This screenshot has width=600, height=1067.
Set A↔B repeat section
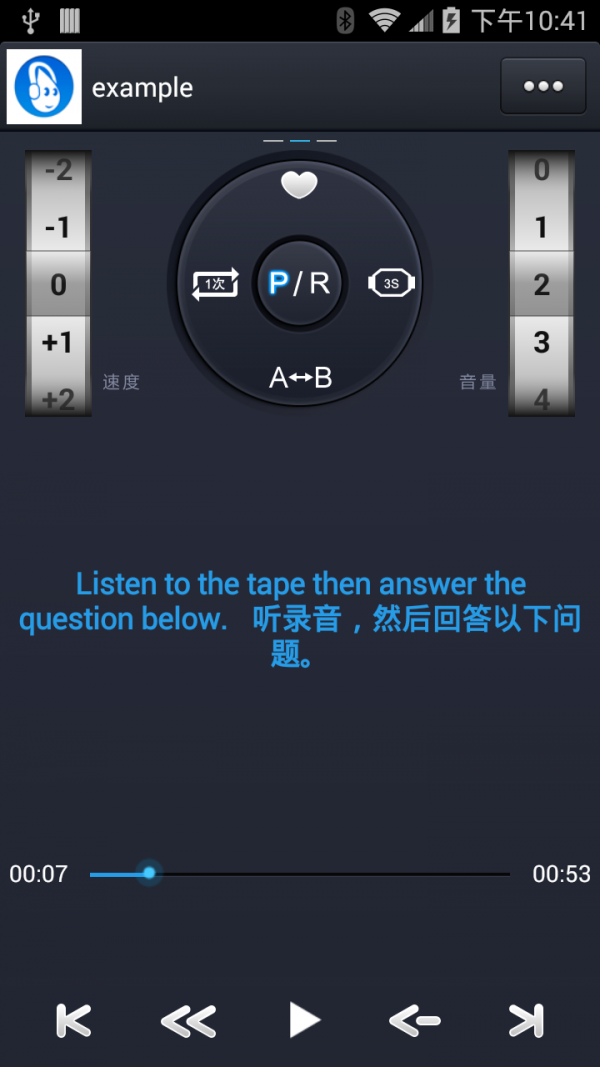tap(300, 377)
